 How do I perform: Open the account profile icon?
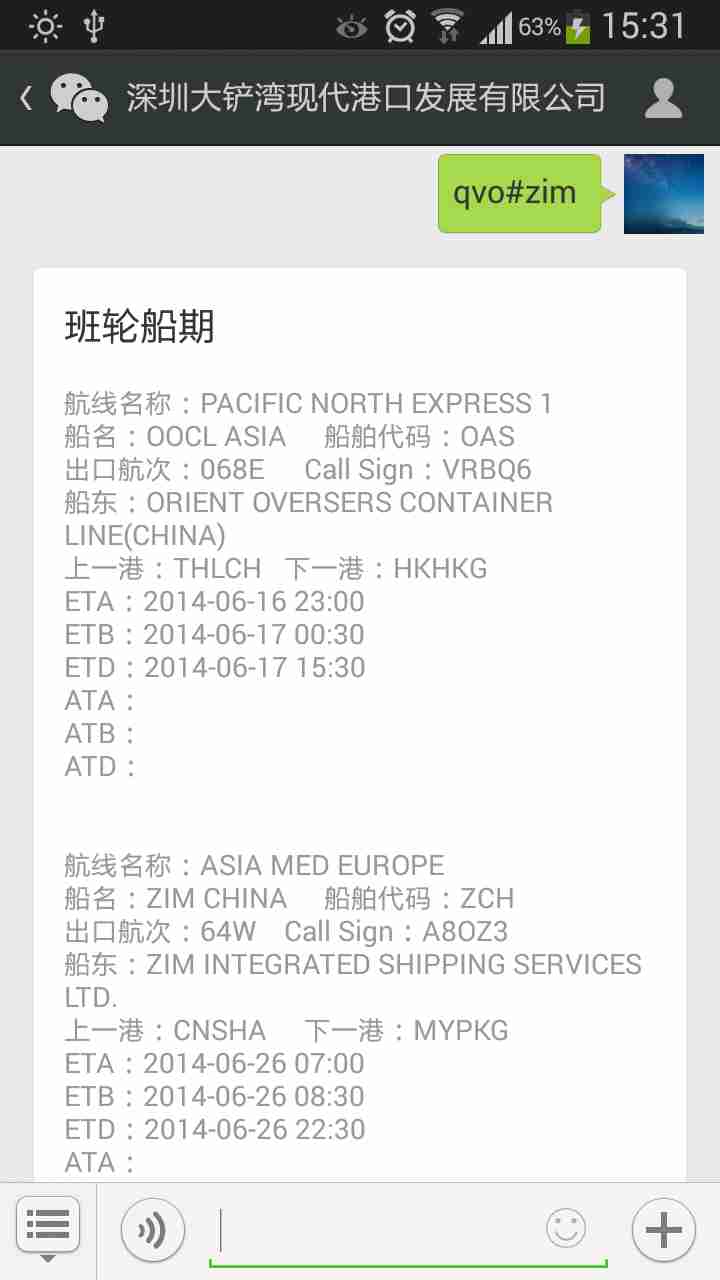(x=663, y=98)
